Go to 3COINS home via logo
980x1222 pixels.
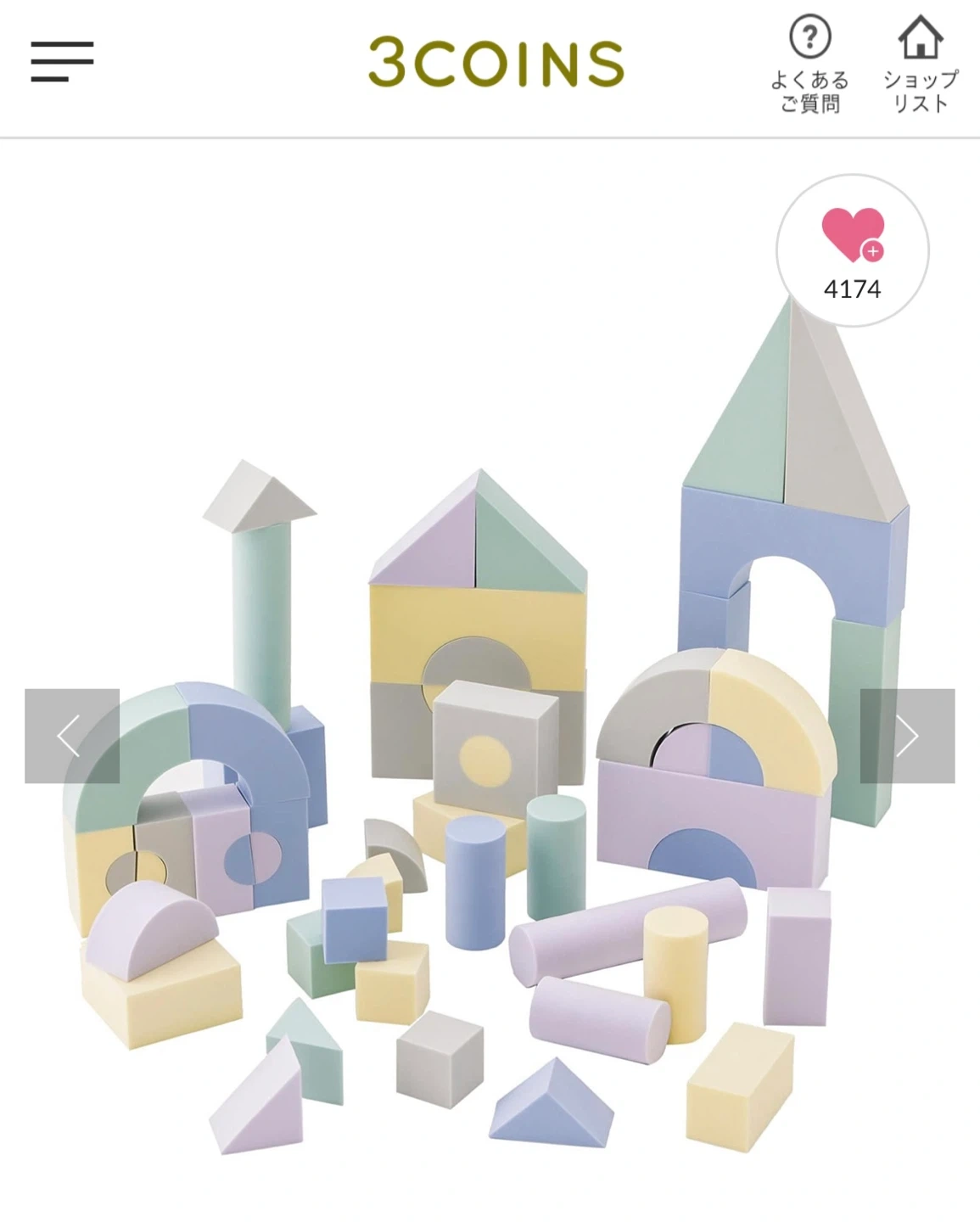click(x=496, y=63)
